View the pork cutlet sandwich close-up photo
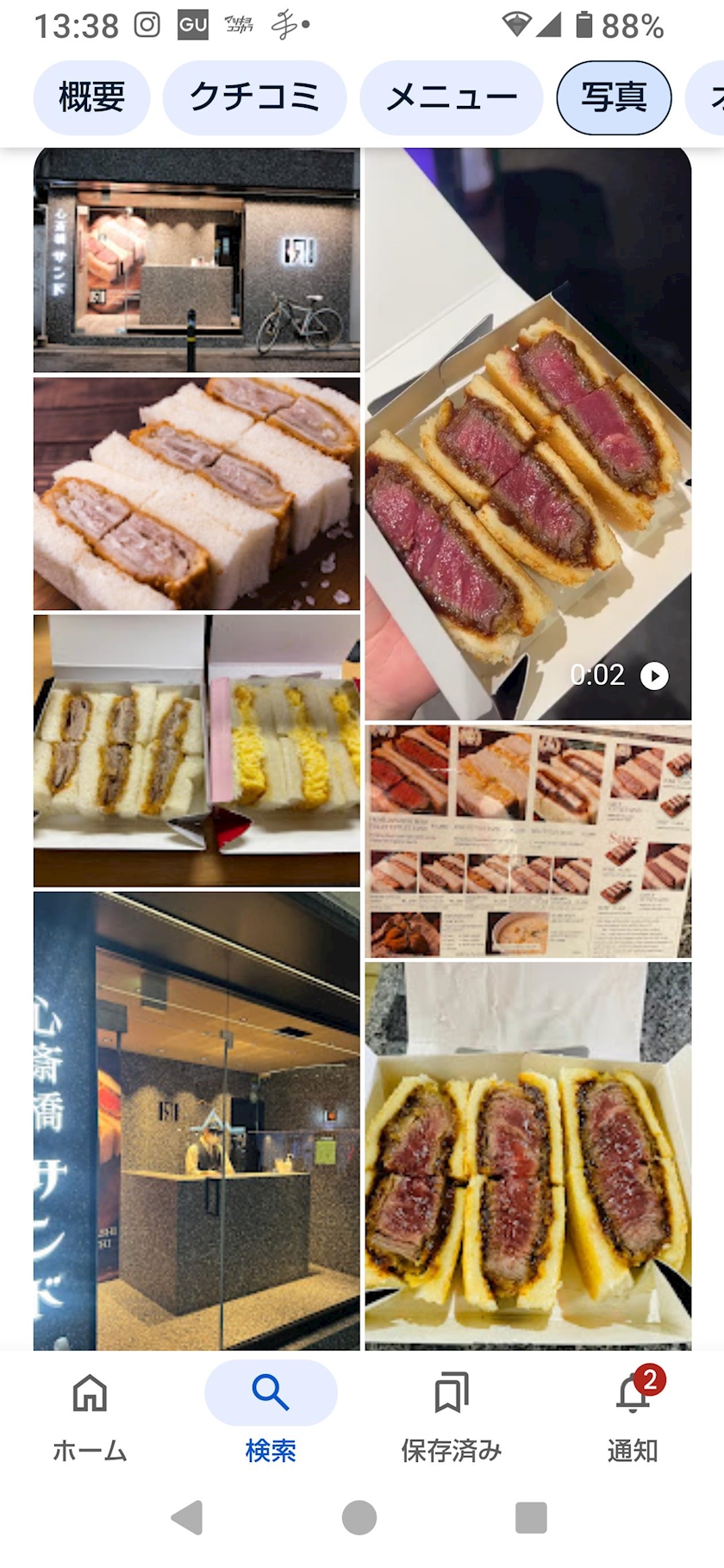Screen dimensions: 724x1568 pos(197,494)
